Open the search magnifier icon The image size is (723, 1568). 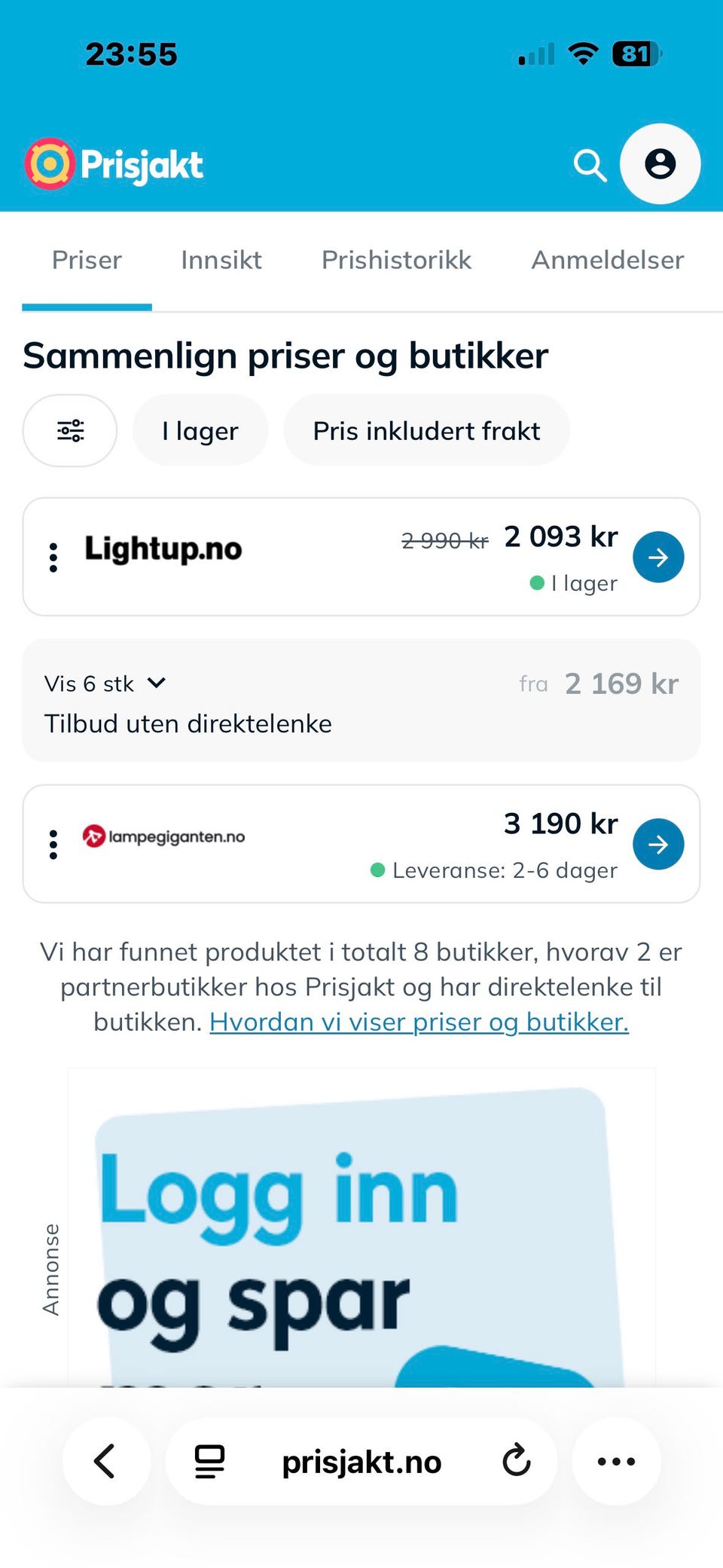point(590,165)
